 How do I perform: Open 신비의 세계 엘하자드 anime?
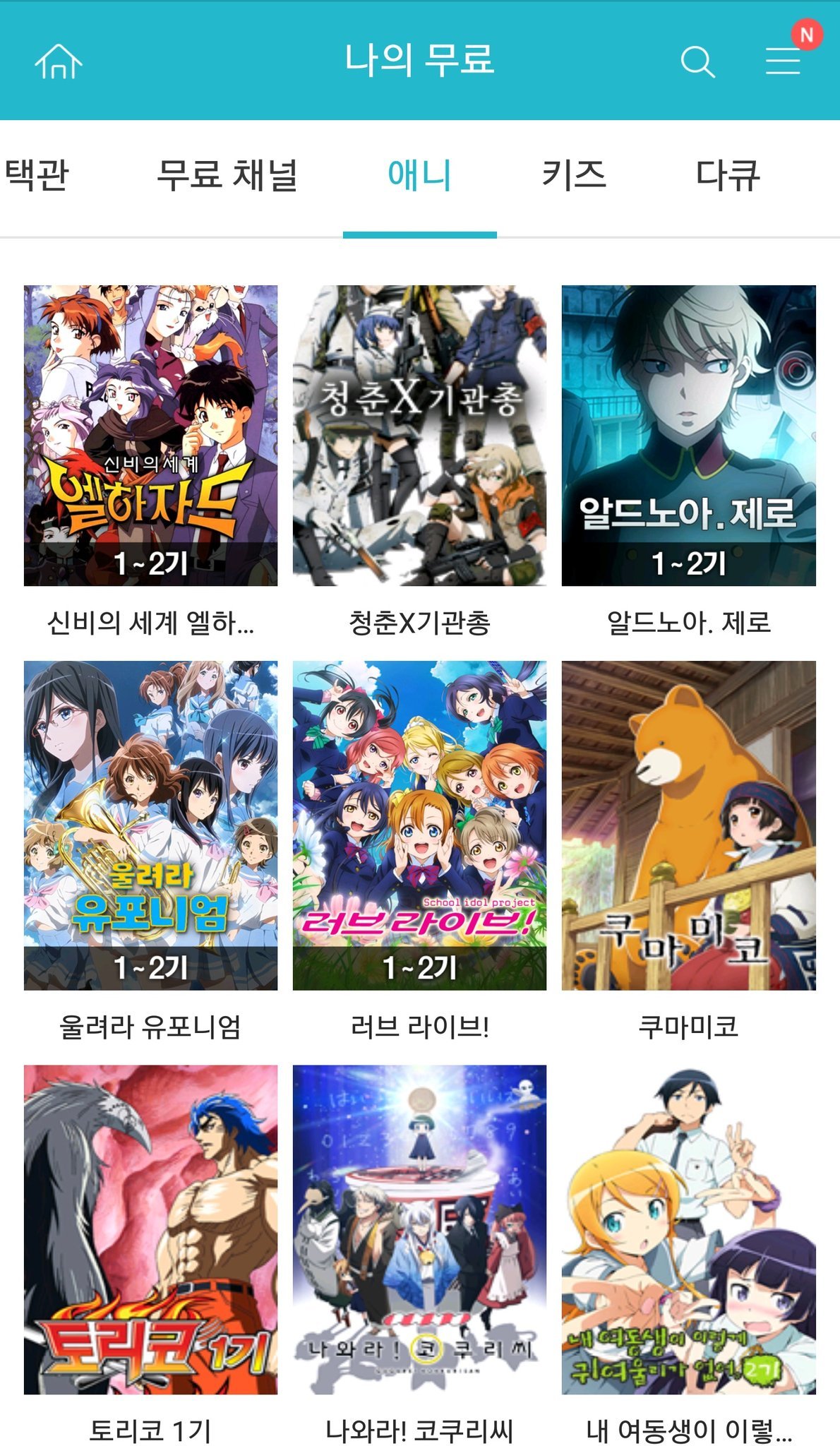click(150, 436)
